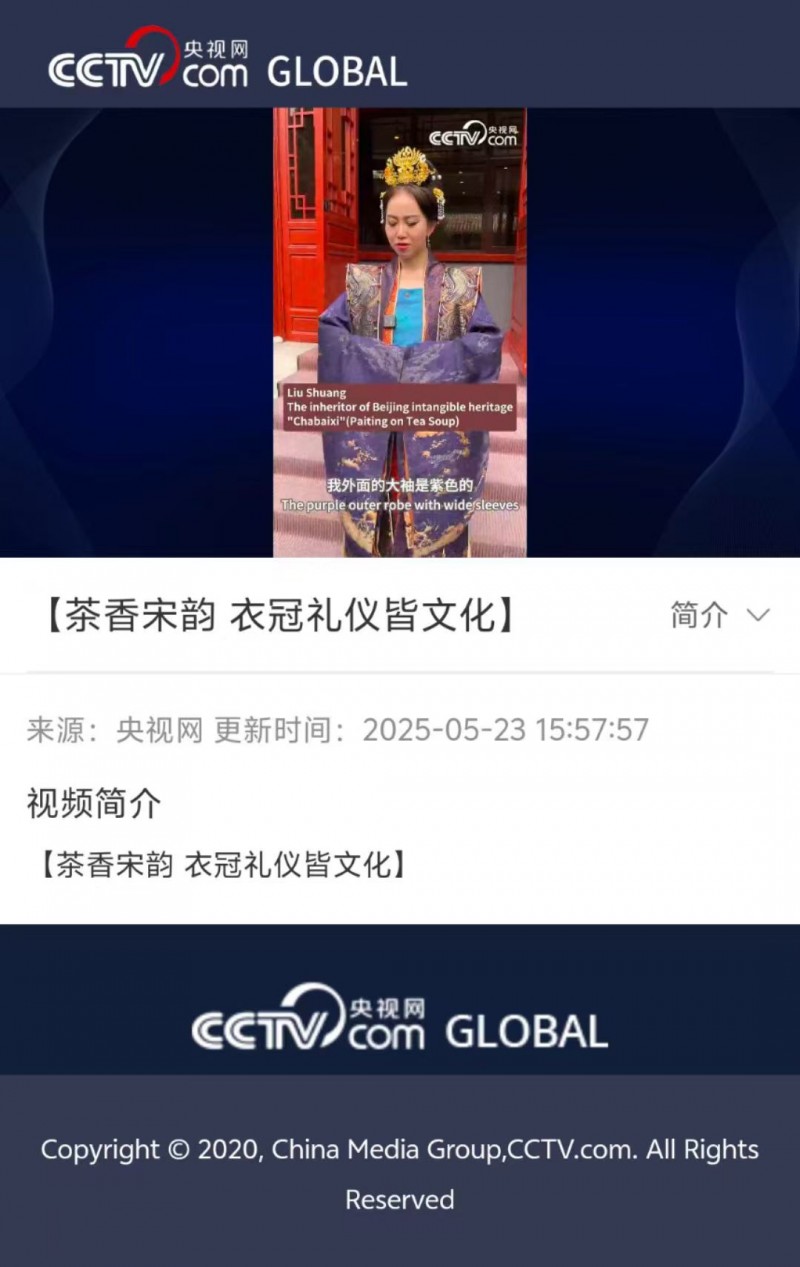Expand the 简介 description dropdown

[x=720, y=615]
